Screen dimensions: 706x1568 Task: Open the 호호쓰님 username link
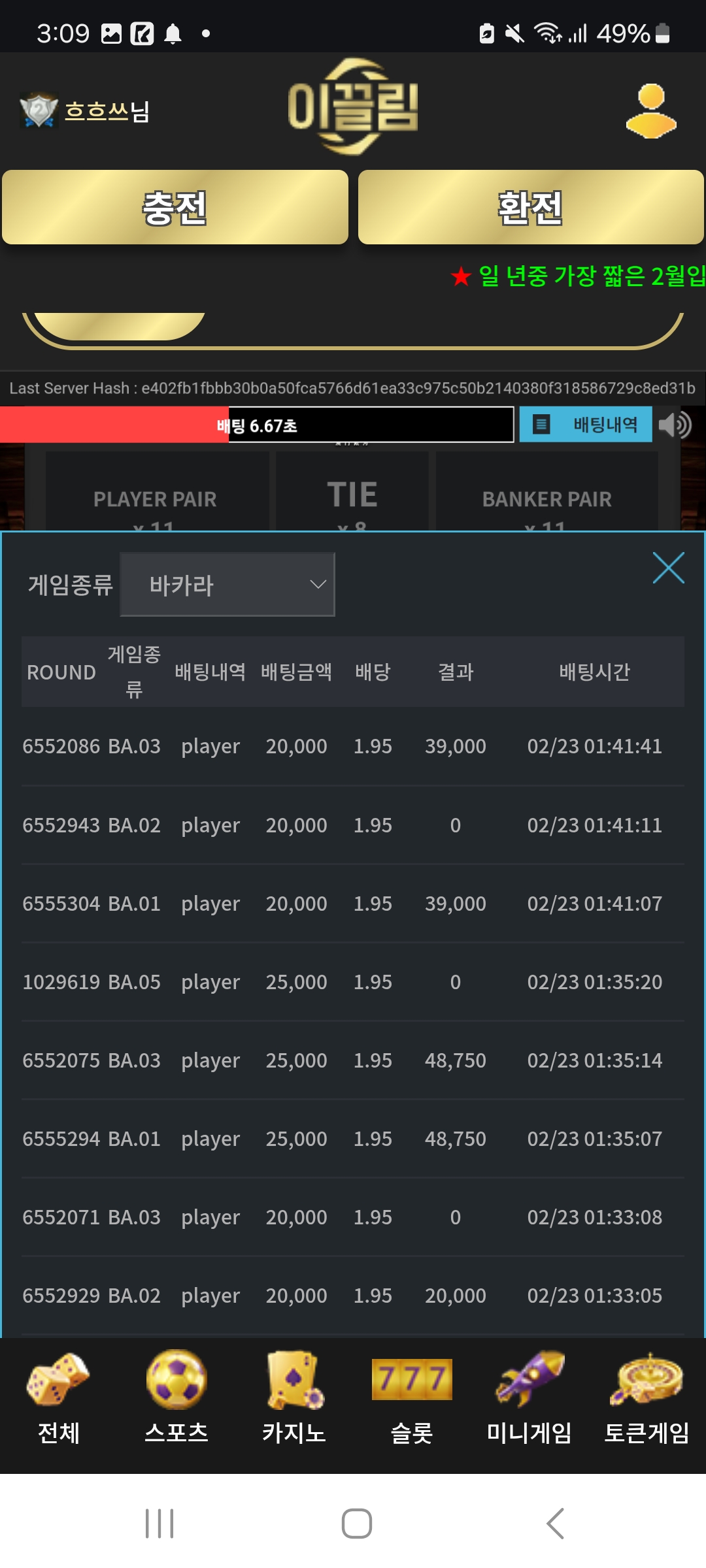click(107, 111)
